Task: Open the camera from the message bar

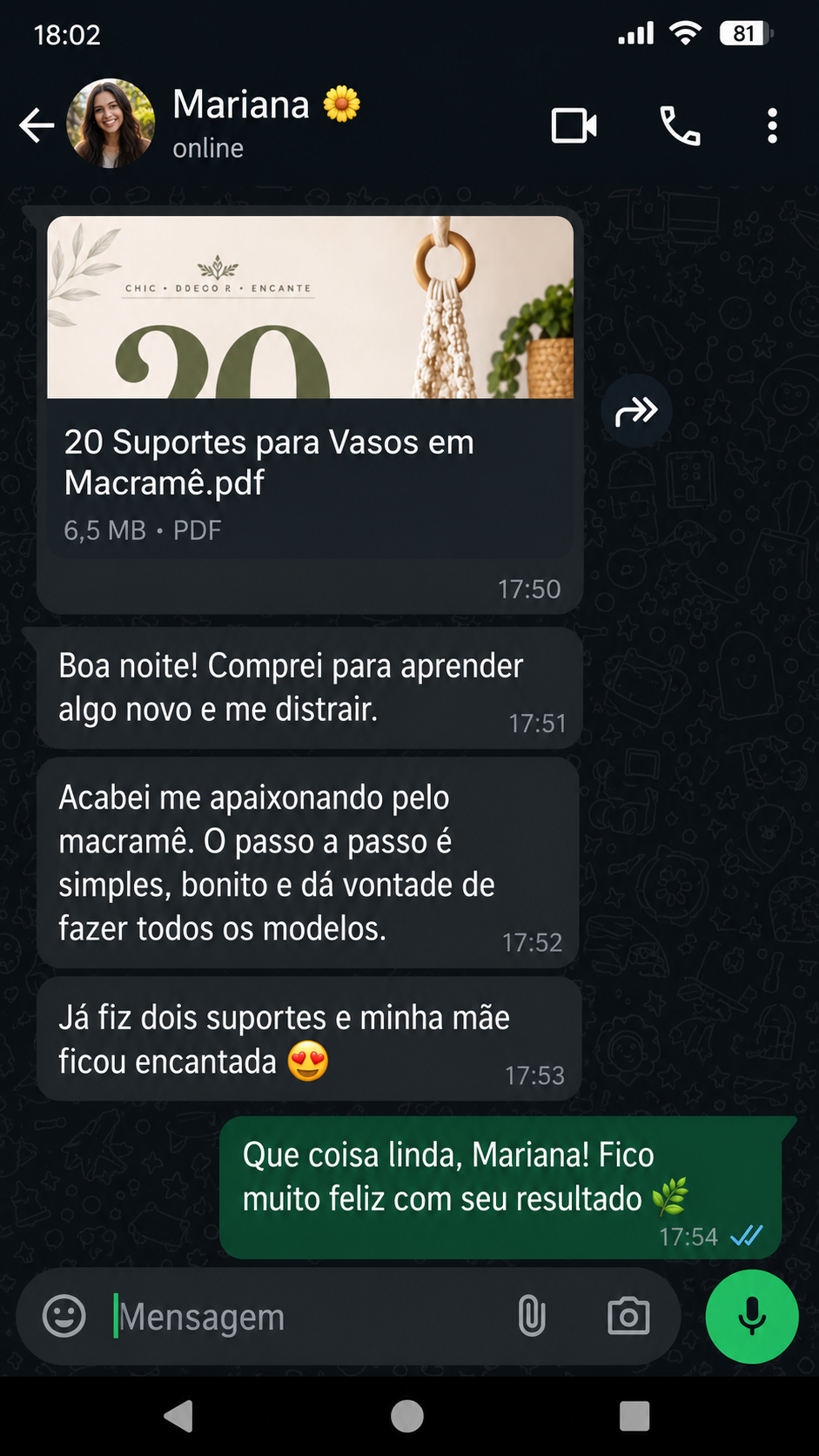Action: click(628, 1316)
